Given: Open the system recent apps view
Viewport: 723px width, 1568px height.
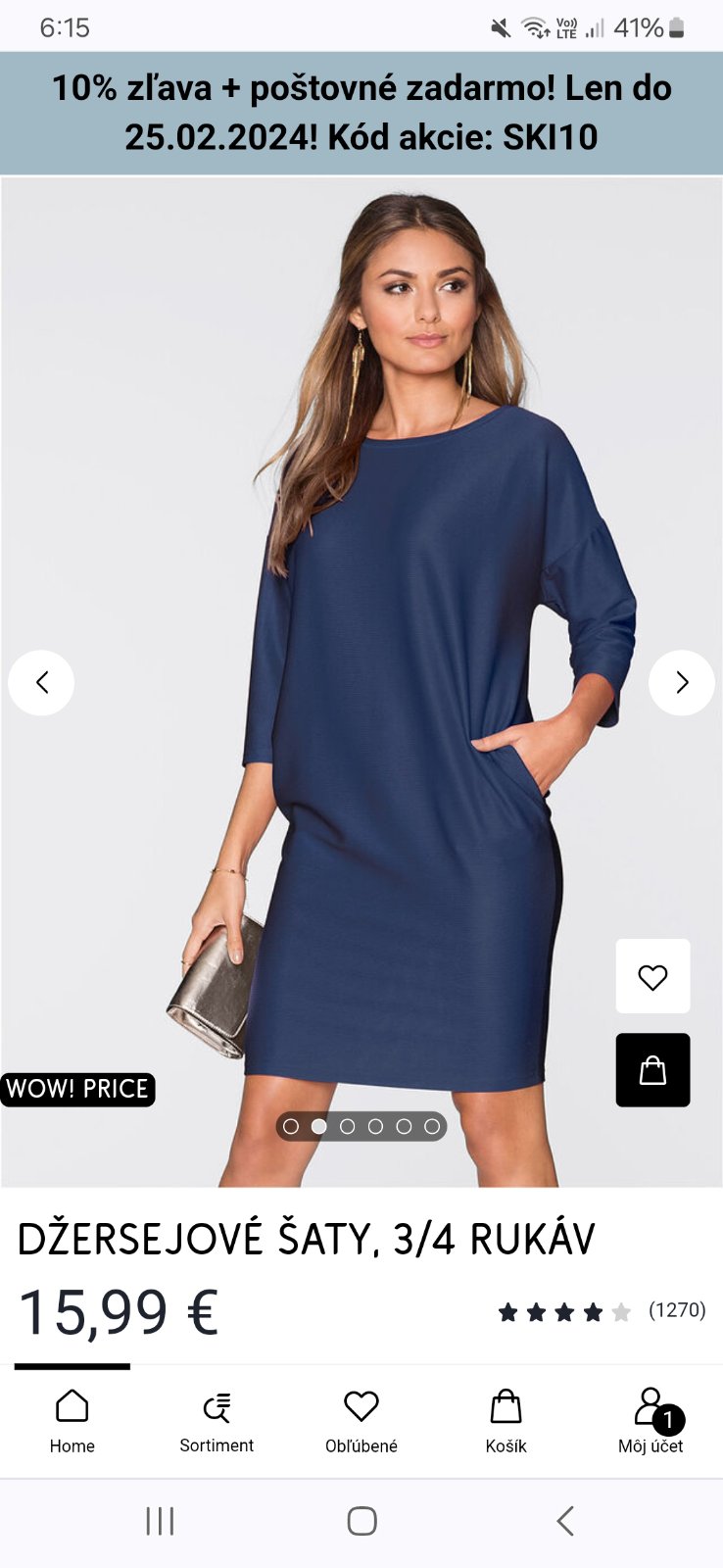Looking at the screenshot, I should tap(160, 1521).
